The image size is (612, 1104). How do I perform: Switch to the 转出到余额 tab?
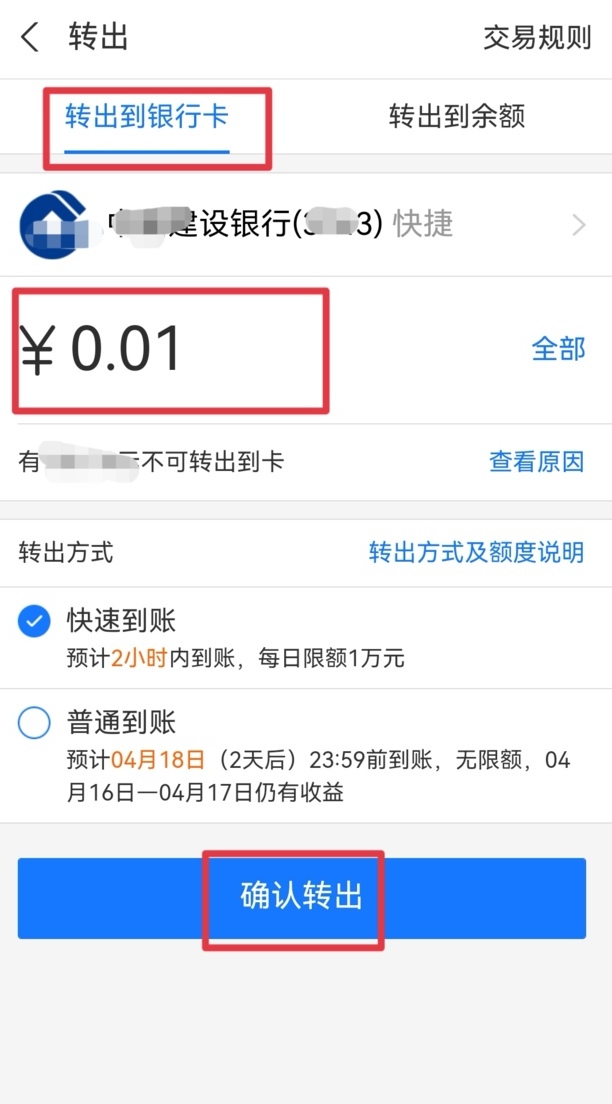tap(456, 116)
